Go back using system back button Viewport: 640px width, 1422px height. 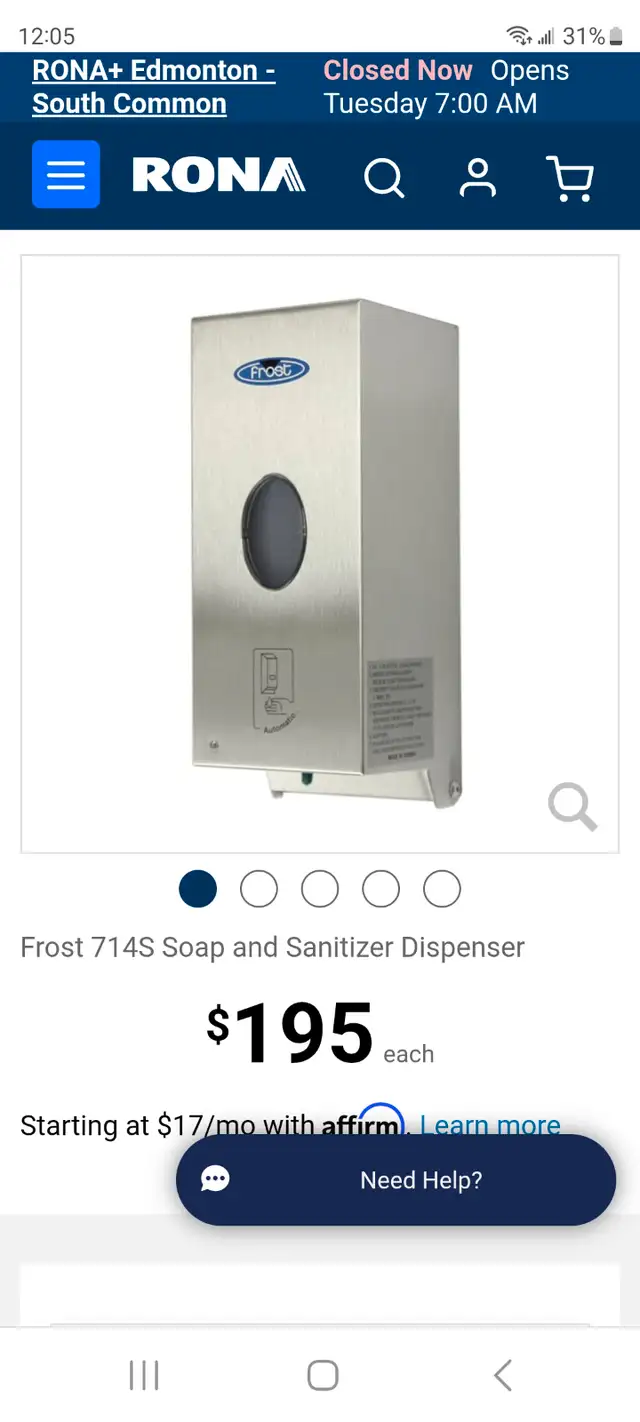[503, 1375]
